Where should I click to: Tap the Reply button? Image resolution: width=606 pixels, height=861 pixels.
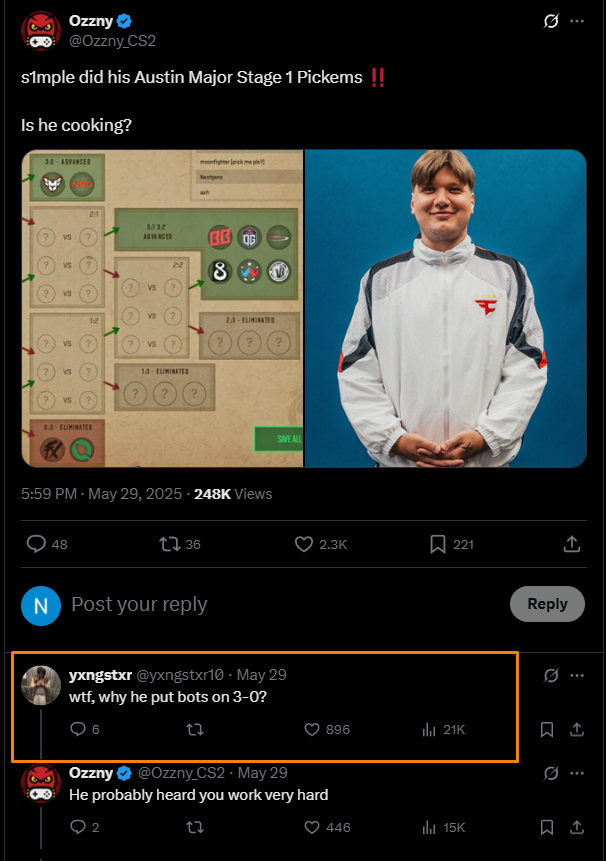click(x=547, y=604)
